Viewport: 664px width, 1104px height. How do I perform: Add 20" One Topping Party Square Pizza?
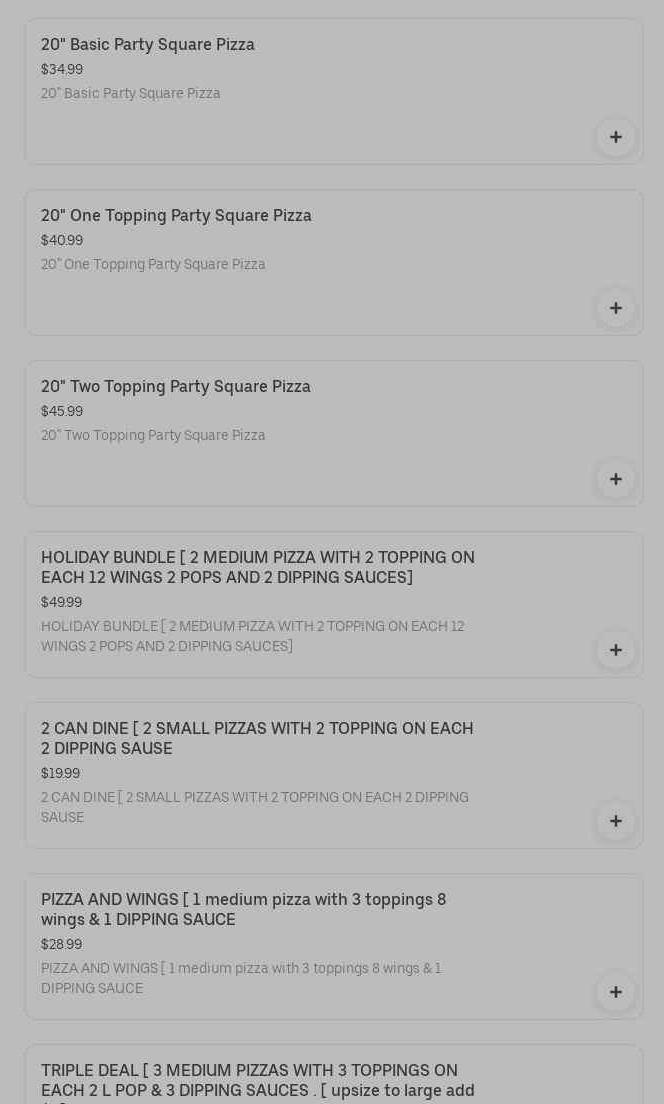(x=615, y=308)
